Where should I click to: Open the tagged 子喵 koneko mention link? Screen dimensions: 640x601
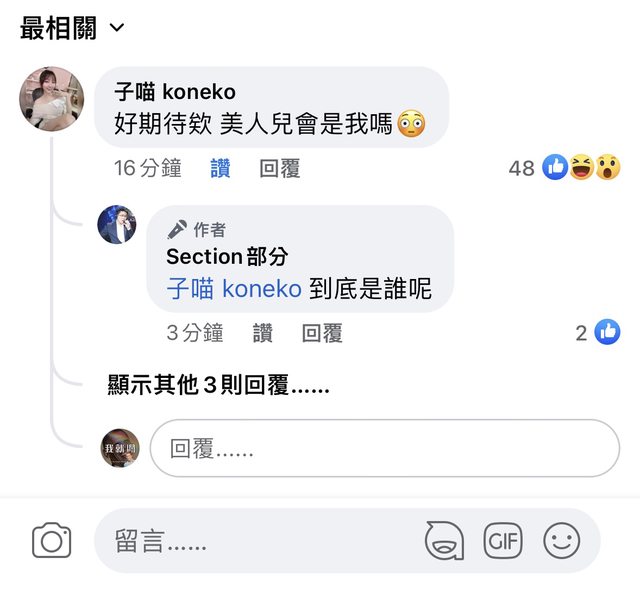234,289
